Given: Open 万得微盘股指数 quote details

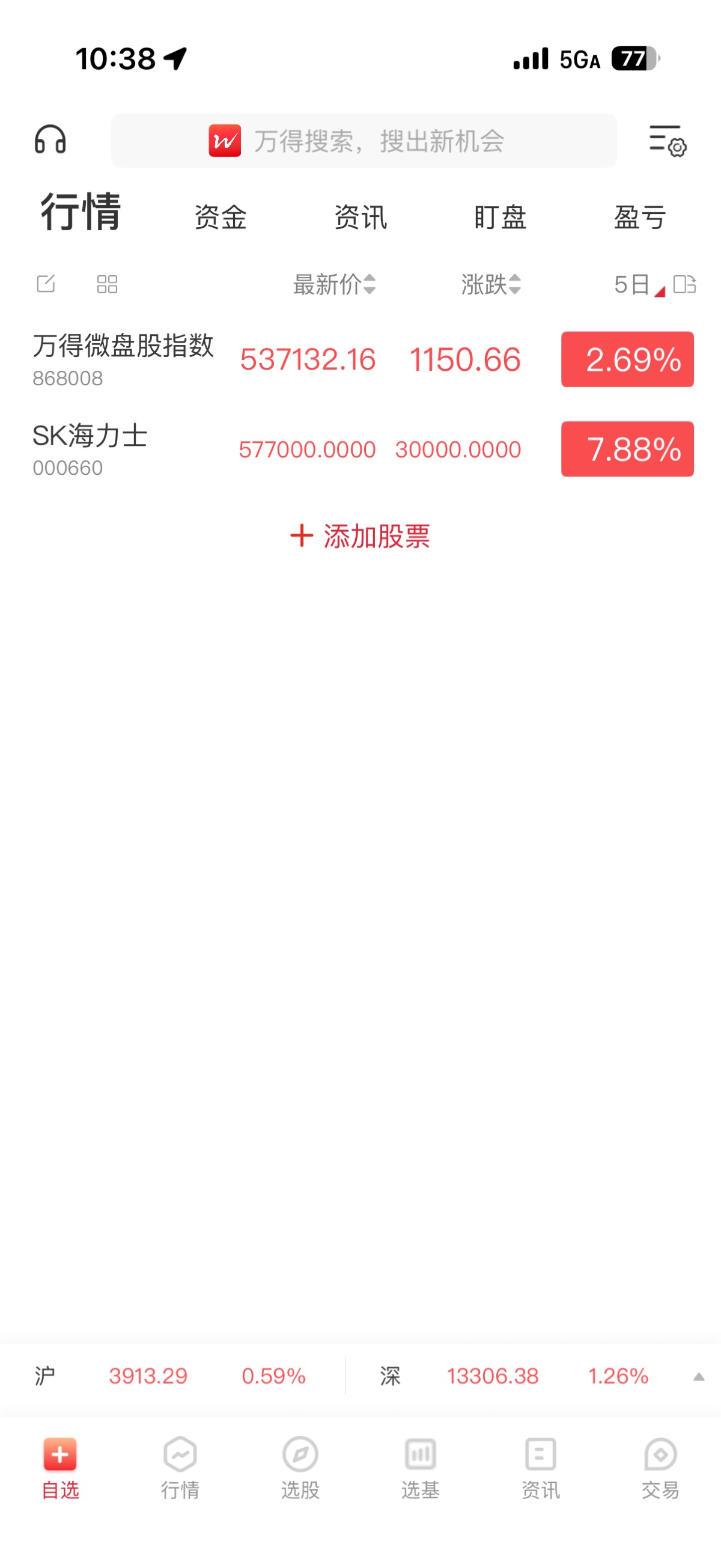Looking at the screenshot, I should (124, 359).
